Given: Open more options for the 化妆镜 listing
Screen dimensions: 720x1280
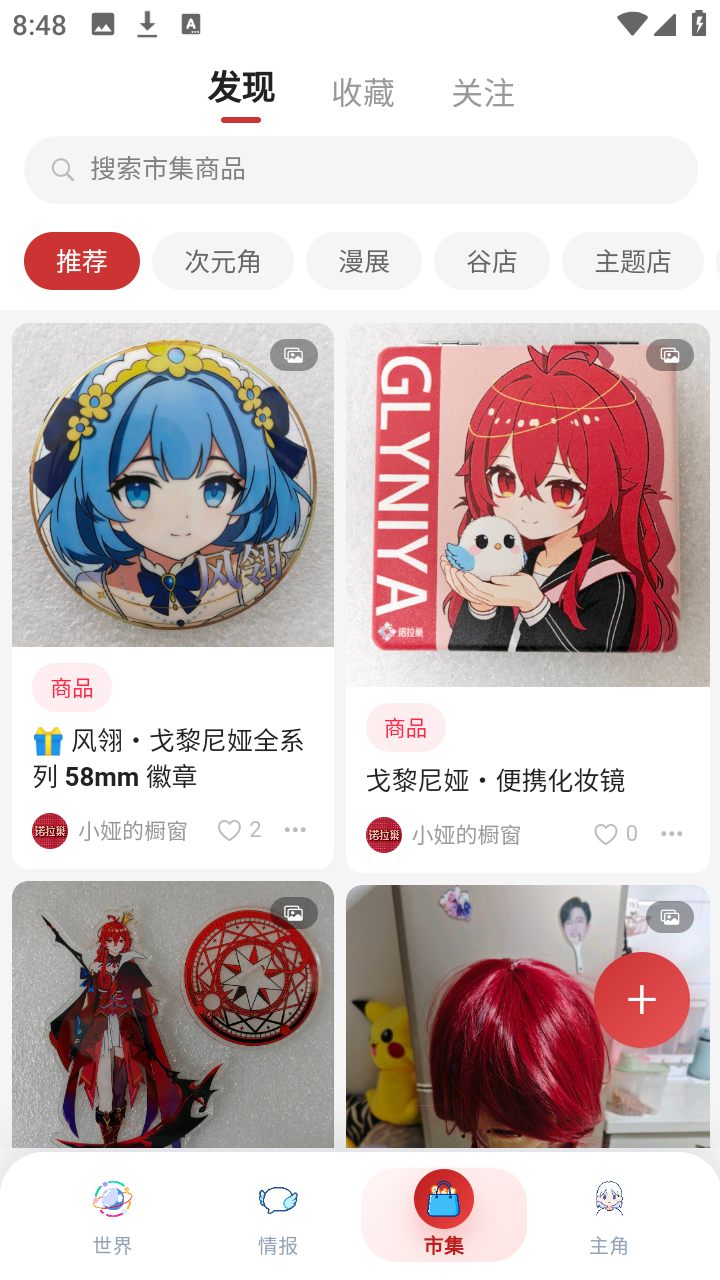Looking at the screenshot, I should tap(671, 834).
